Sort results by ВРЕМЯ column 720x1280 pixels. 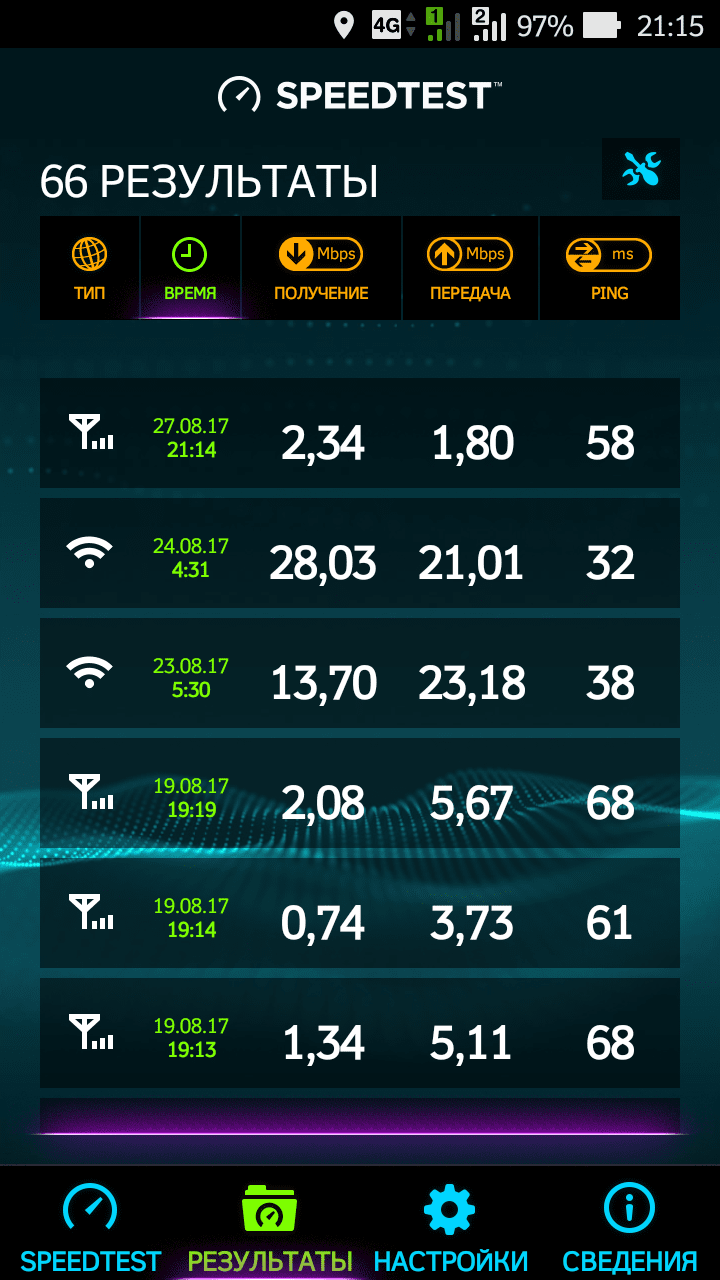coord(190,268)
